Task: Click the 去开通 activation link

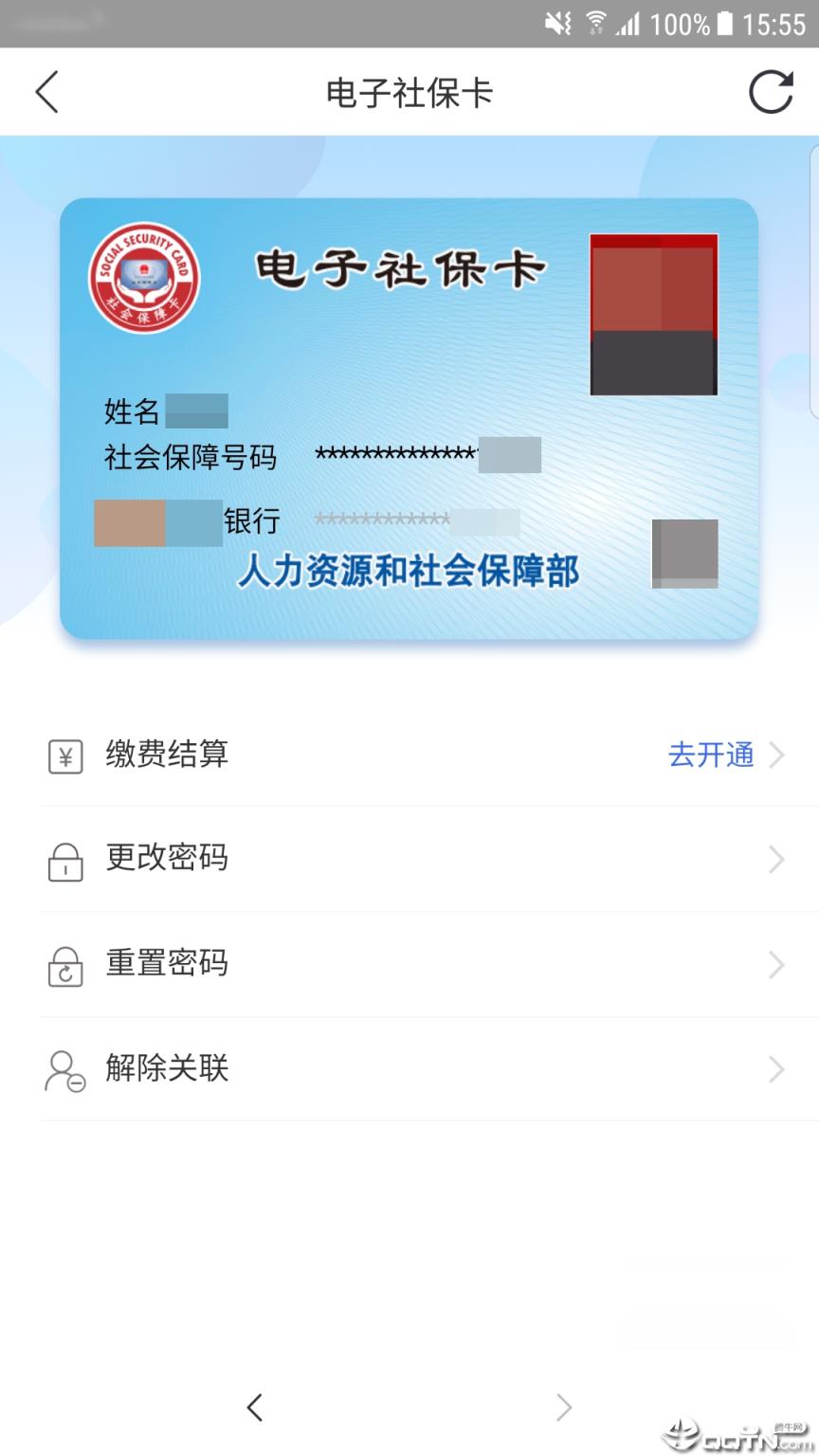Action: point(711,755)
